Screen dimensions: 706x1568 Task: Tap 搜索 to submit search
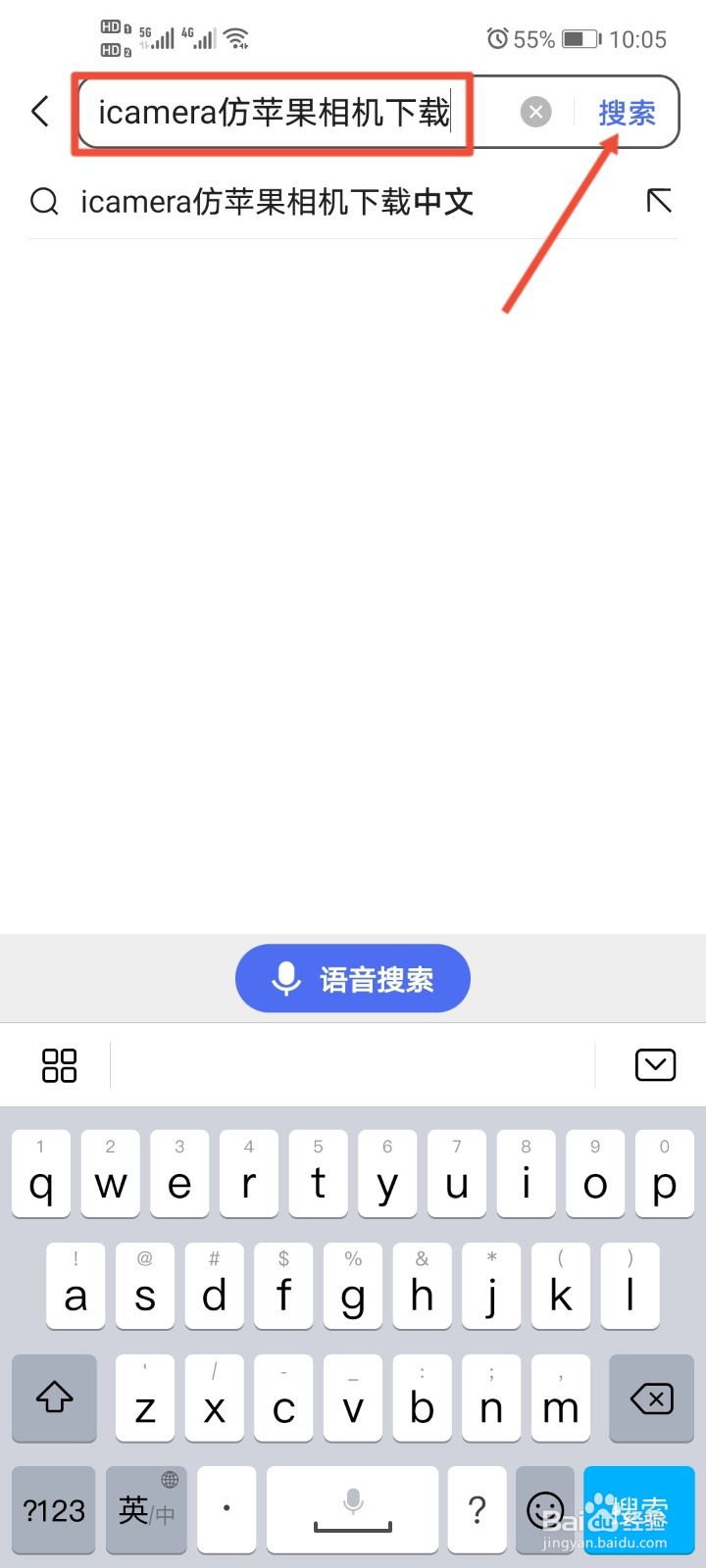click(x=627, y=113)
